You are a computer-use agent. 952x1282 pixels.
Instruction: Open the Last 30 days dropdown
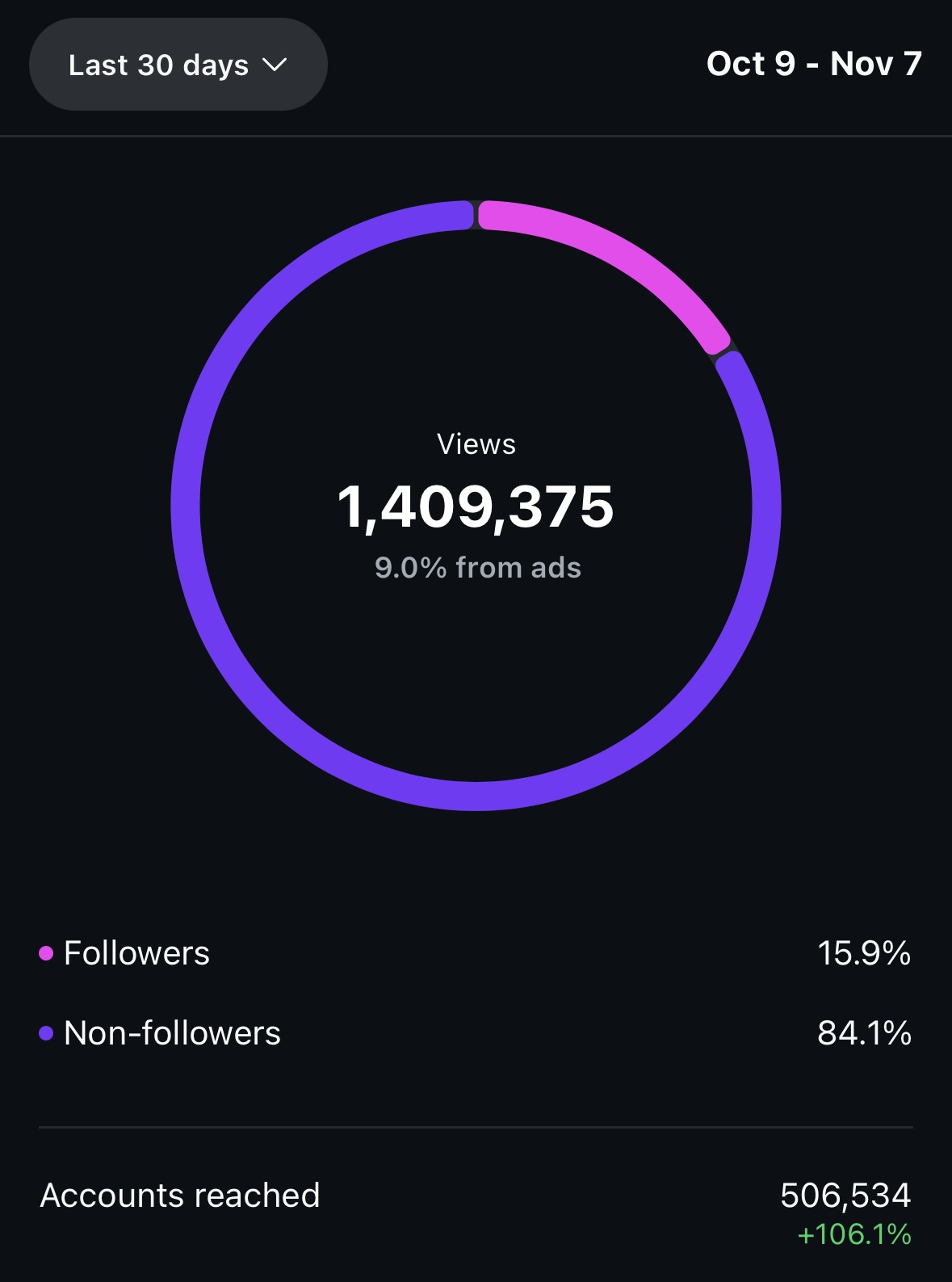tap(178, 65)
